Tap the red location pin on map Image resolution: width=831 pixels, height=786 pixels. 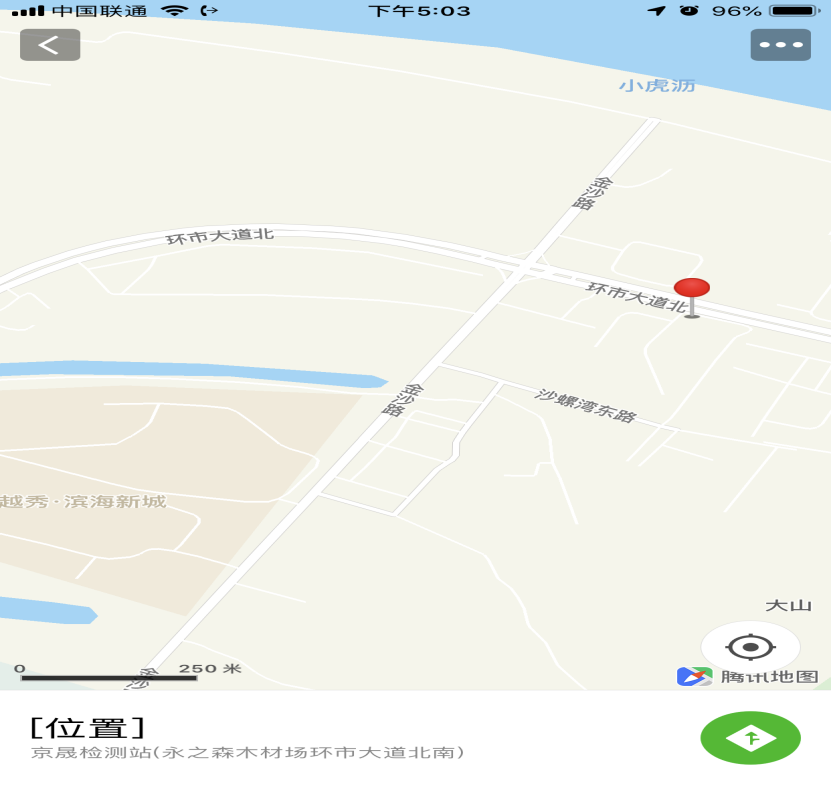pyautogui.click(x=691, y=290)
